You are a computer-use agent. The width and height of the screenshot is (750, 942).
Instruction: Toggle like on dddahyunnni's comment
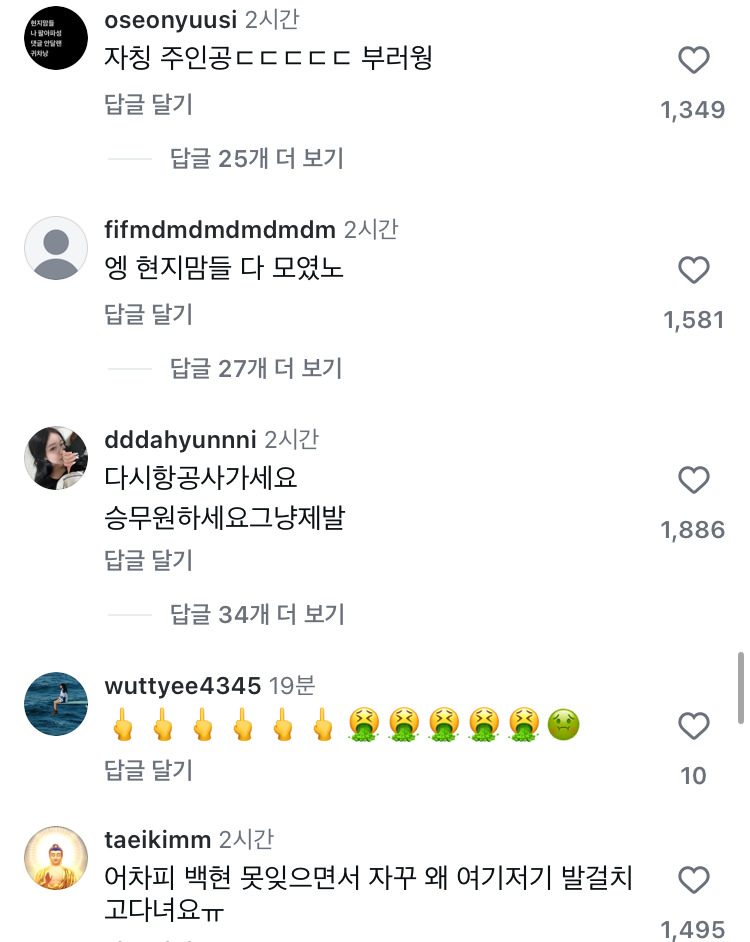point(694,481)
